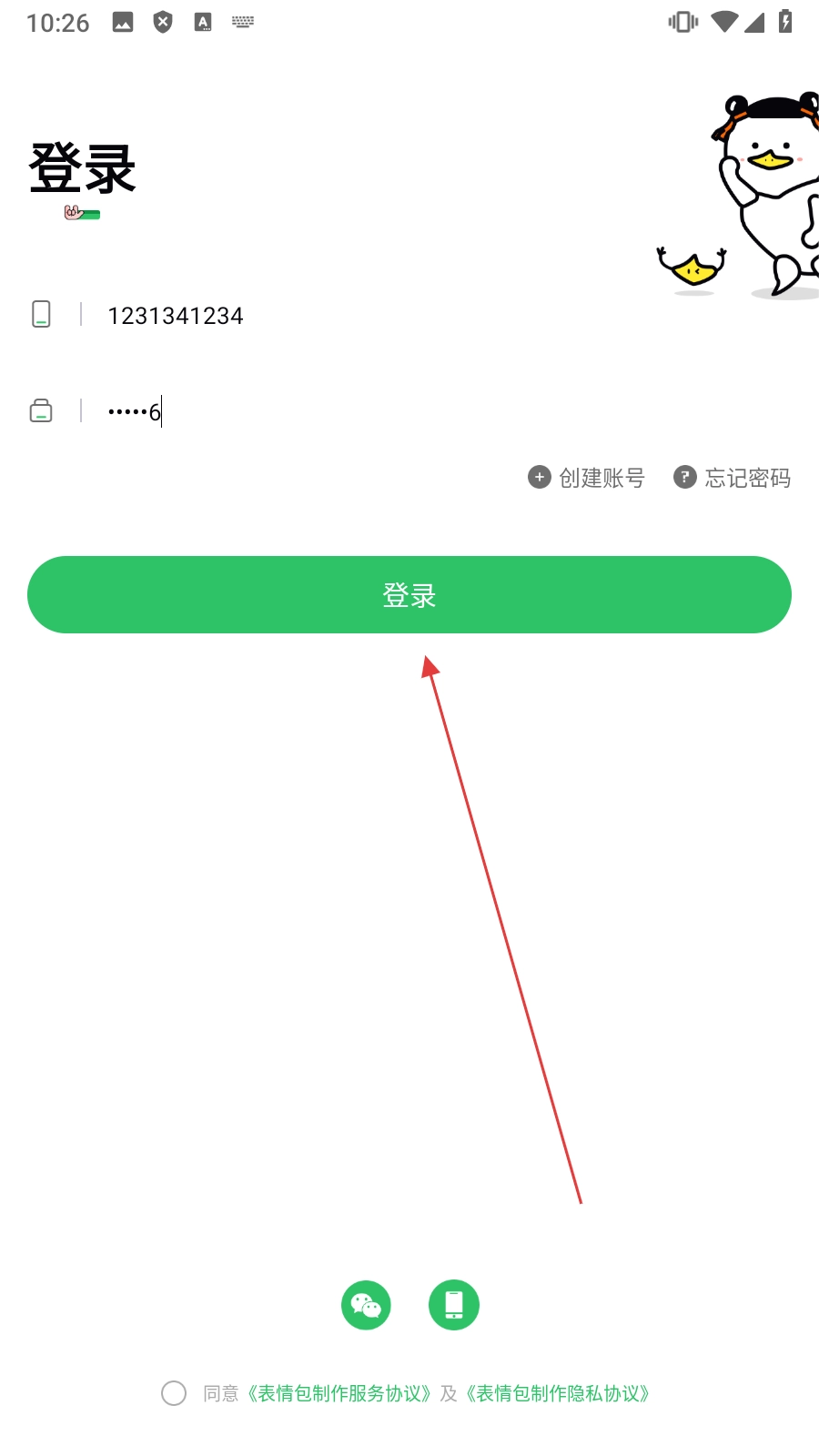Open 《表情包制作隐私协议》 privacy agreement
The width and height of the screenshot is (819, 1456).
557,1393
